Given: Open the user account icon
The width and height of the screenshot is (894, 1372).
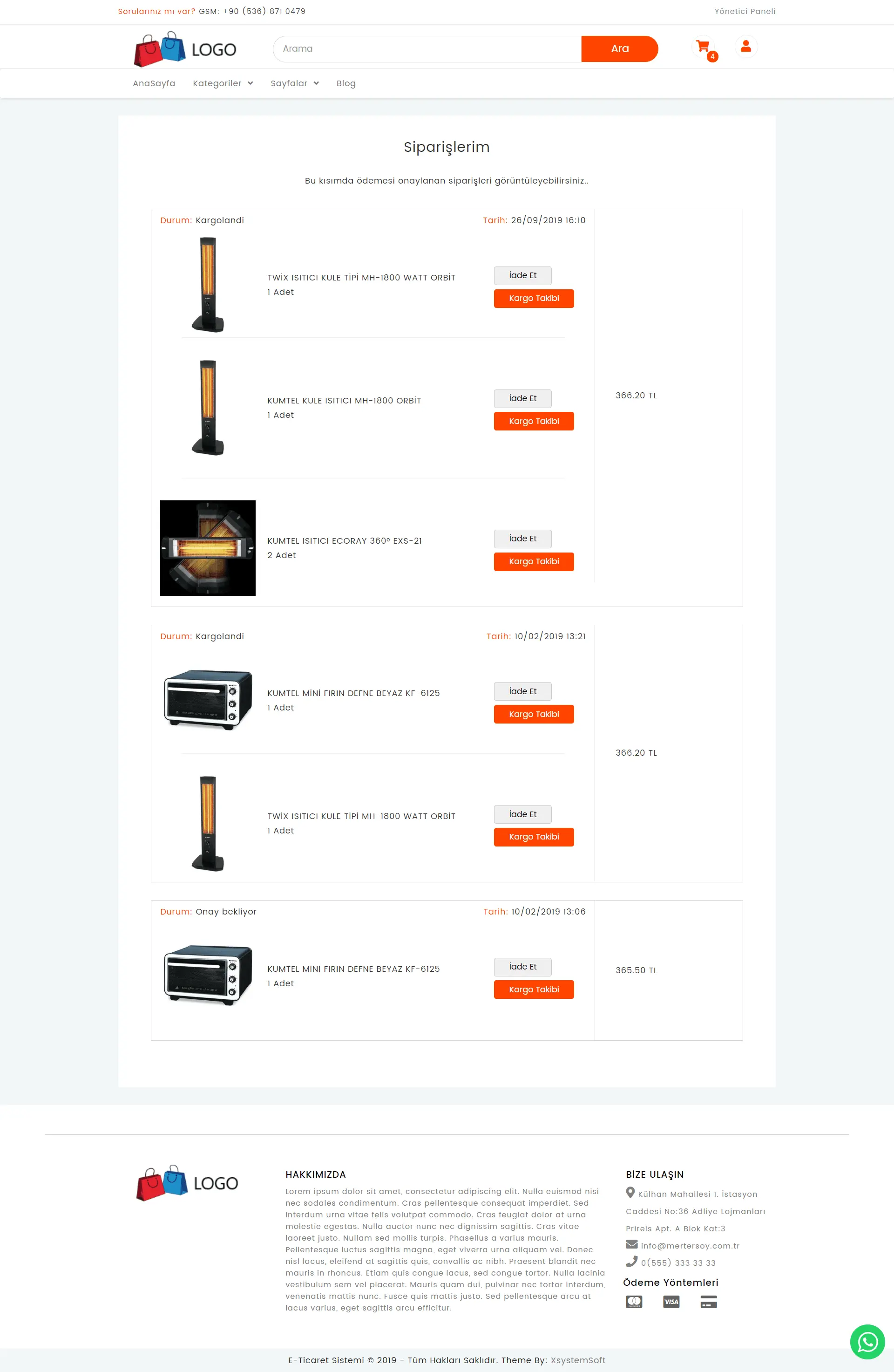Looking at the screenshot, I should (745, 47).
